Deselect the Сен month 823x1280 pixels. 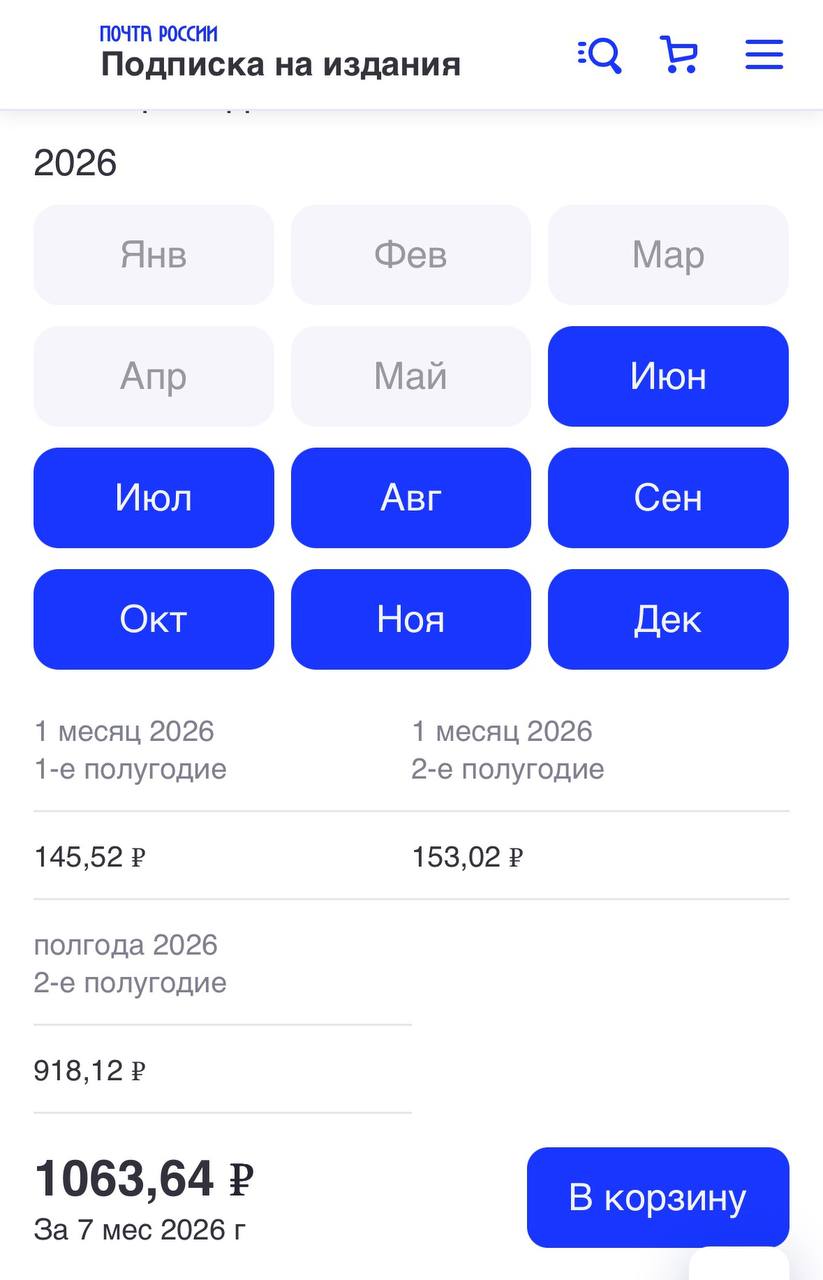[x=668, y=497]
